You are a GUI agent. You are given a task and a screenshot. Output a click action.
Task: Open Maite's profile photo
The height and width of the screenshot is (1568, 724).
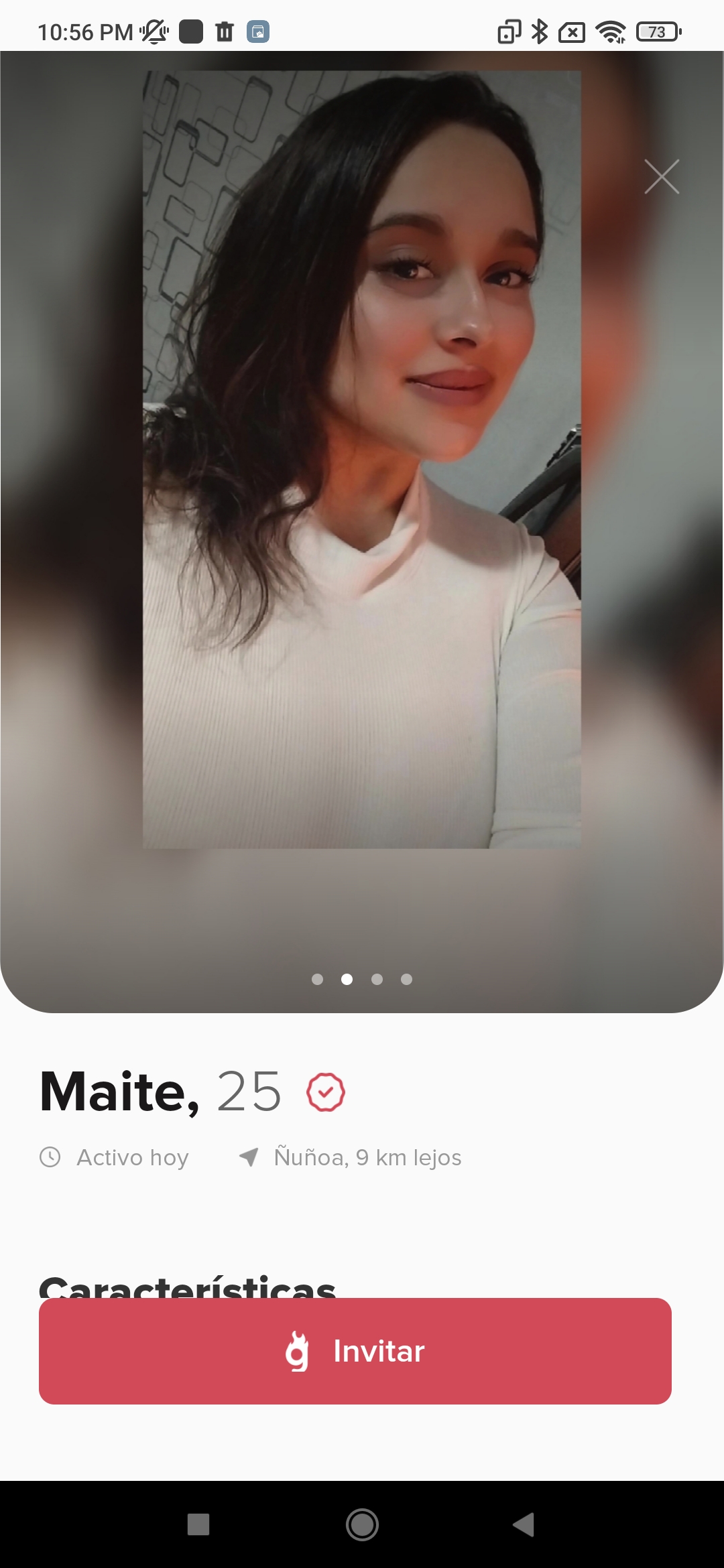(362, 460)
